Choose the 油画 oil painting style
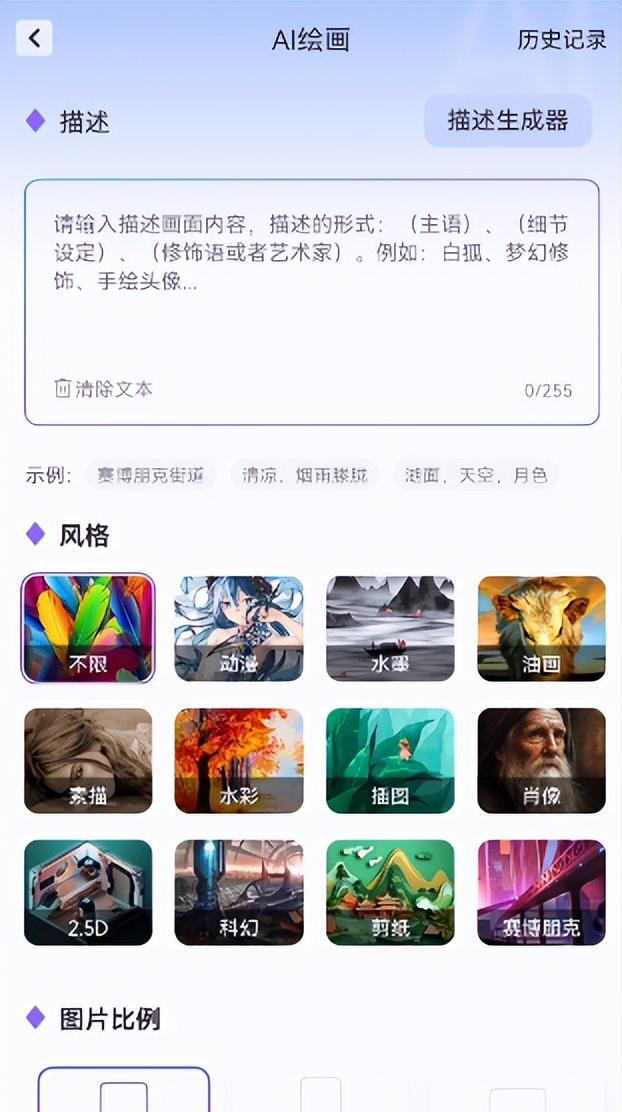622x1112 pixels. click(x=541, y=628)
